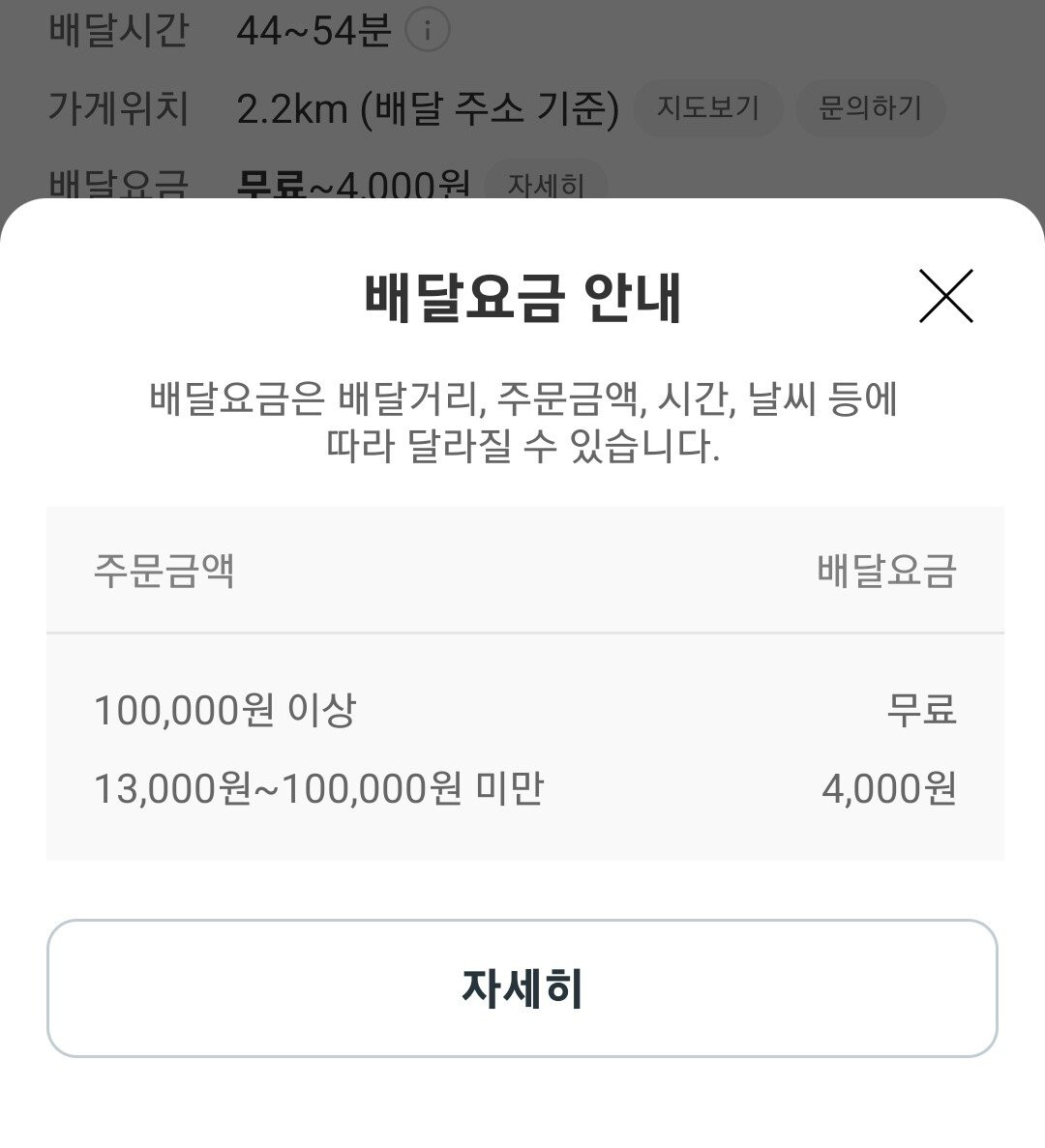Screen dimensions: 1045x1148
Task: Open the delivery time info icon
Action: pyautogui.click(x=427, y=31)
